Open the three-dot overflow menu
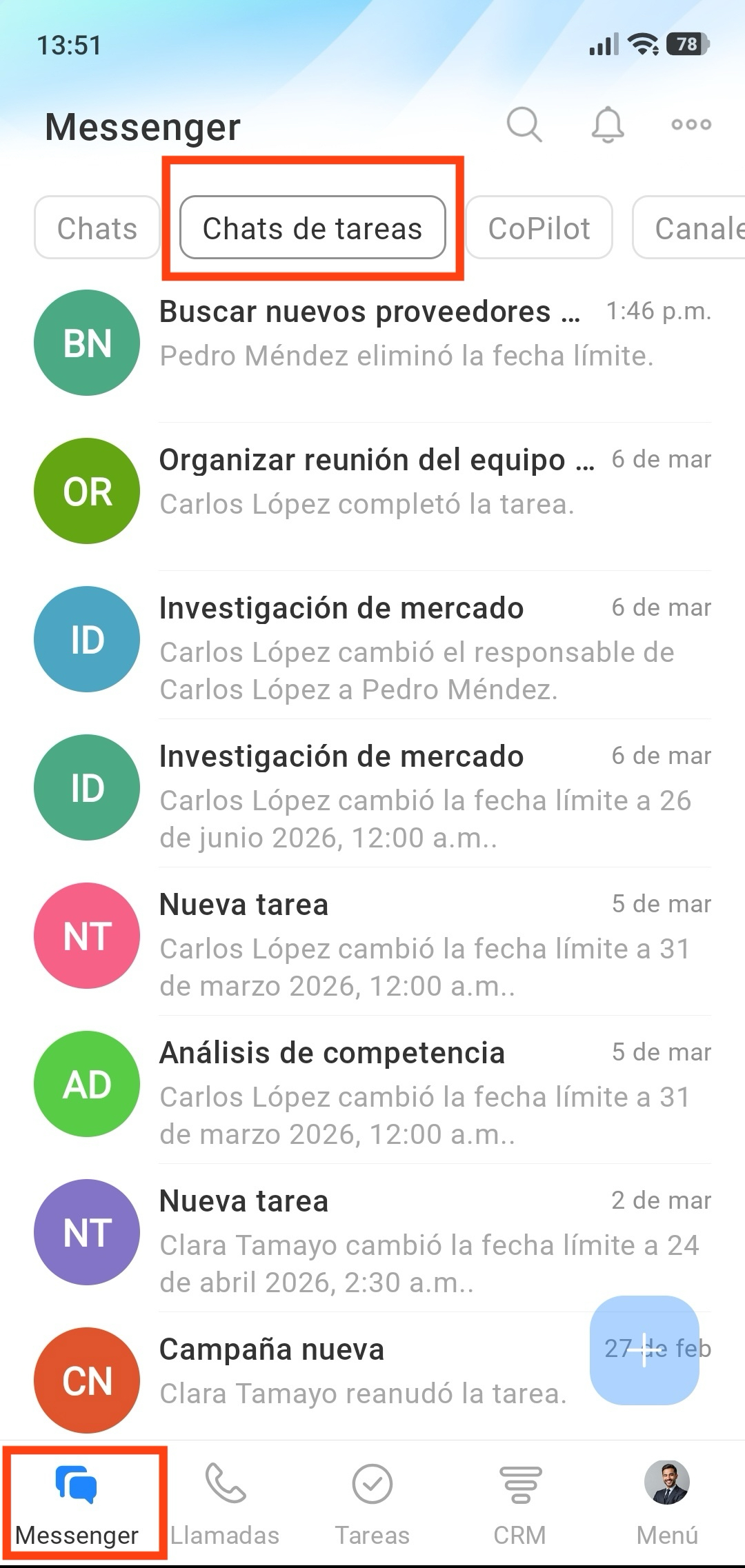Image resolution: width=745 pixels, height=1568 pixels. click(691, 125)
